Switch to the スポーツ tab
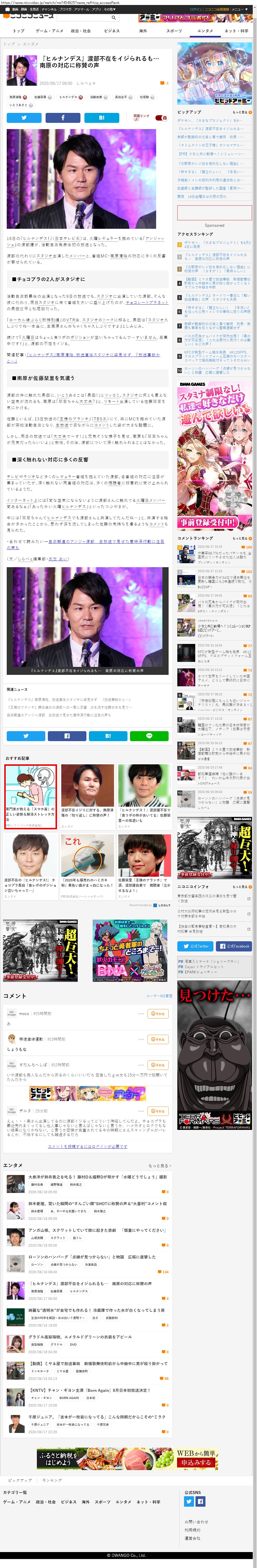Image resolution: width=257 pixels, height=1568 pixels. click(x=174, y=30)
